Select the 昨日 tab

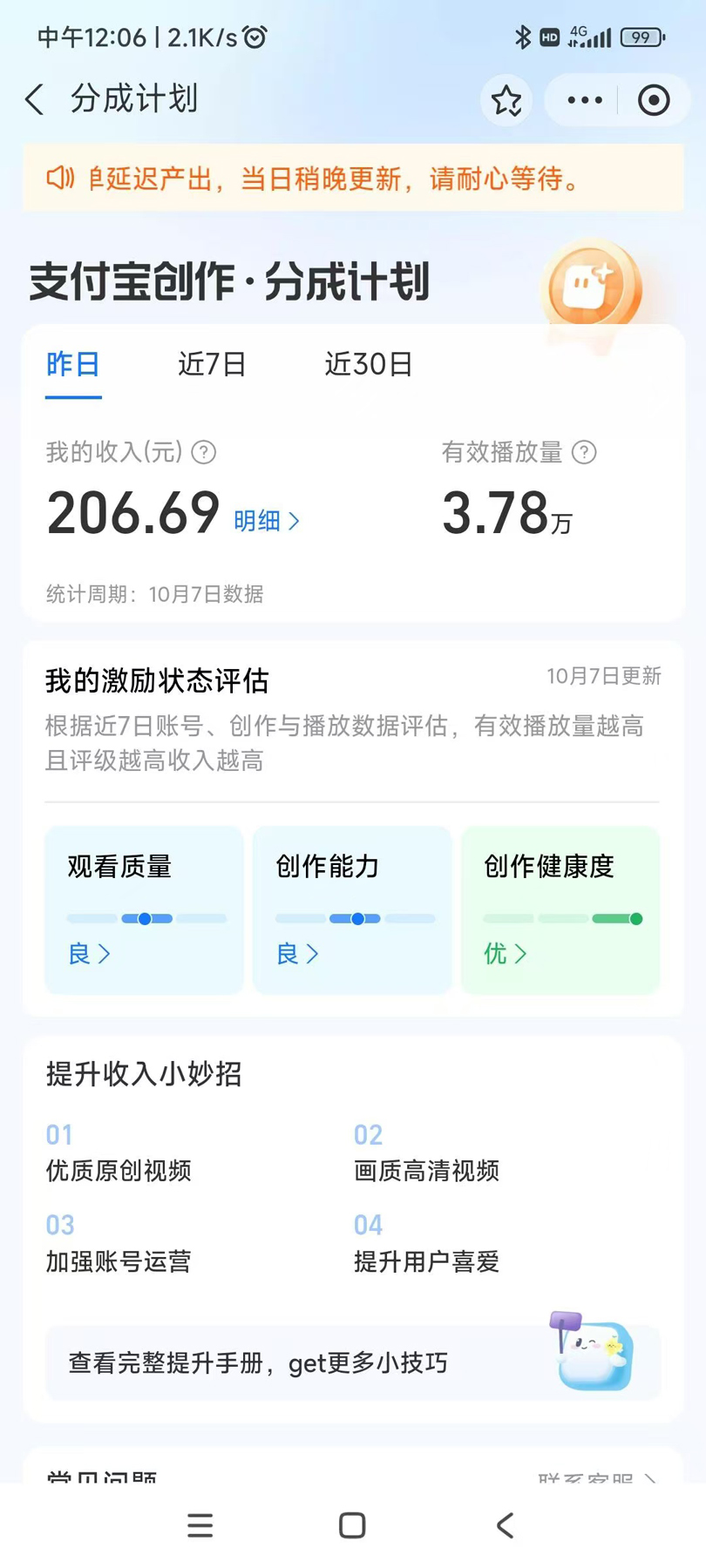coord(73,364)
